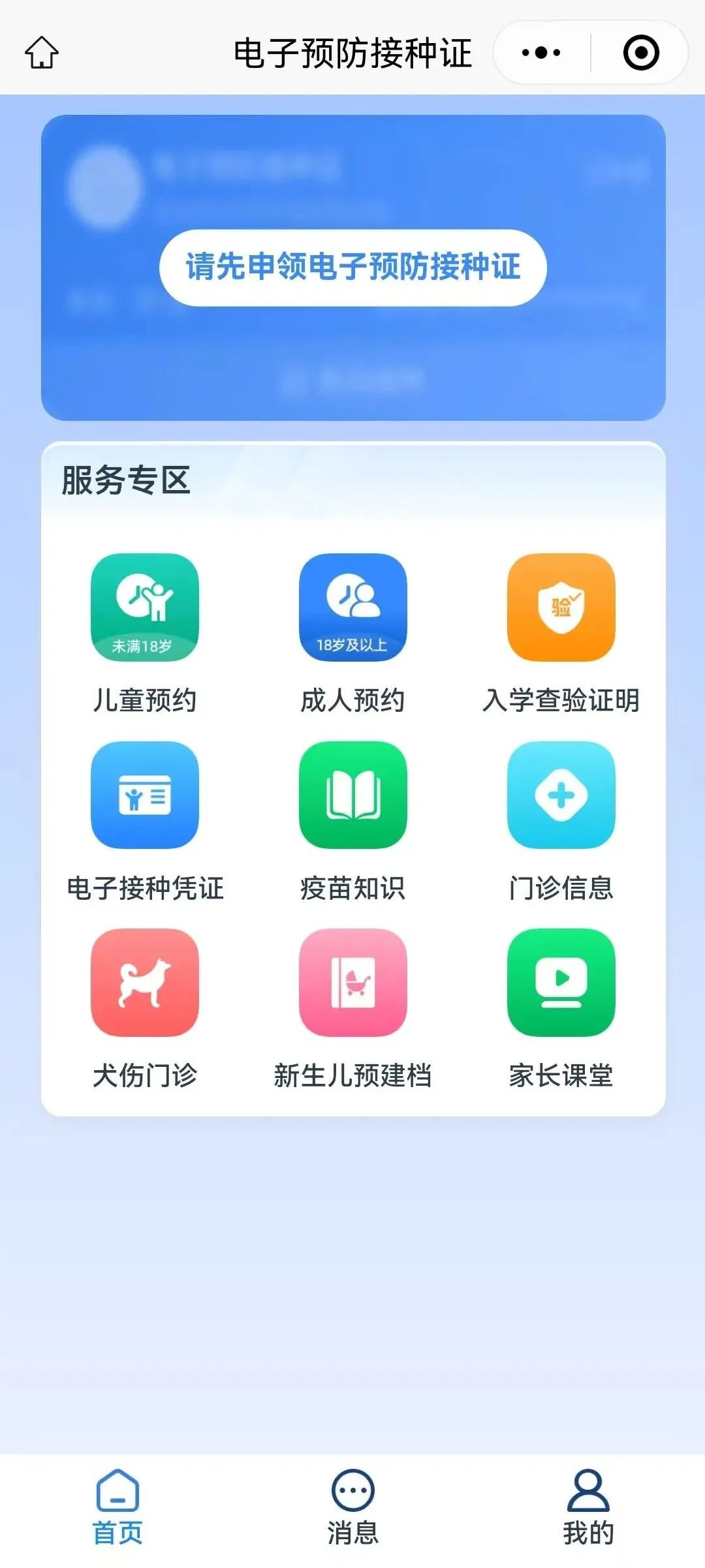Open the 成人预约 adult appointment icon
705x1568 pixels.
pos(352,608)
